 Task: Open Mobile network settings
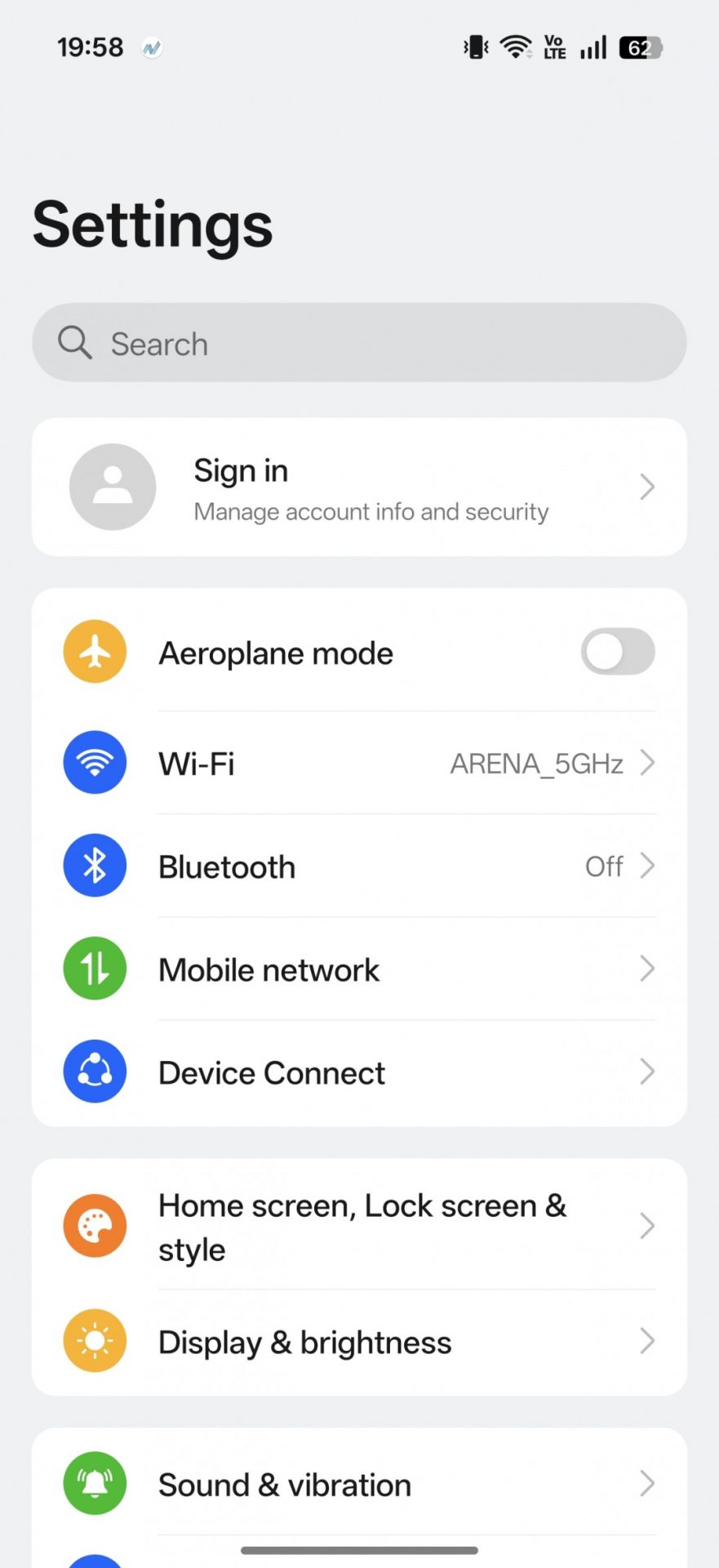pyautogui.click(x=359, y=969)
